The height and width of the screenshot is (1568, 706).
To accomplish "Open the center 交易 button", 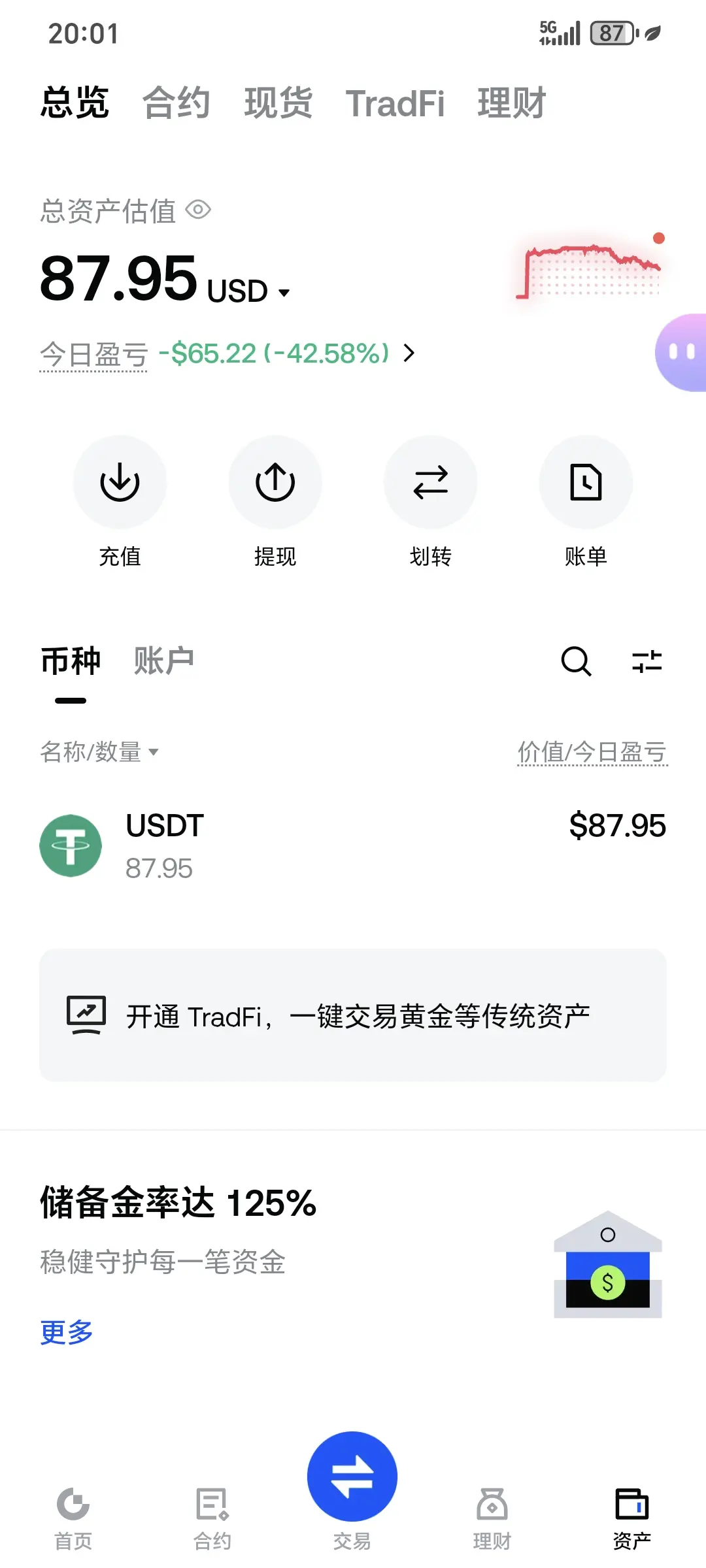I will pos(352,1478).
